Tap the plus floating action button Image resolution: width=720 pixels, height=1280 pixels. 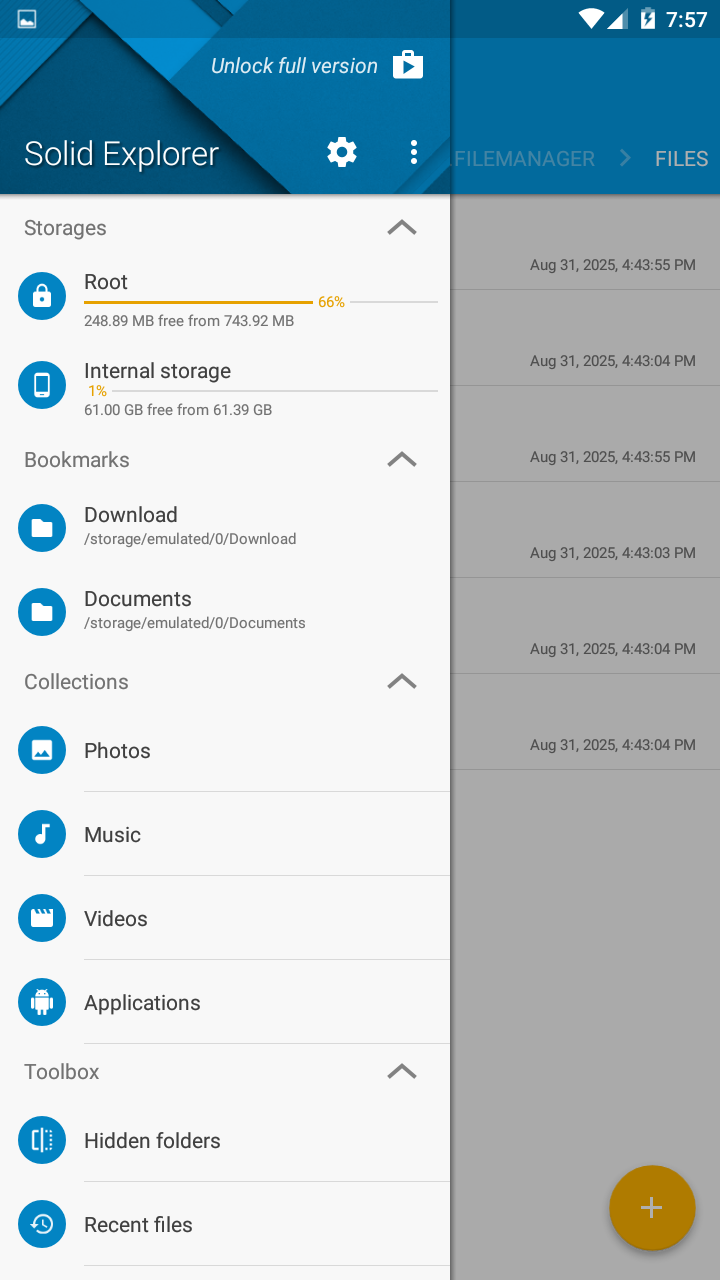click(651, 1207)
